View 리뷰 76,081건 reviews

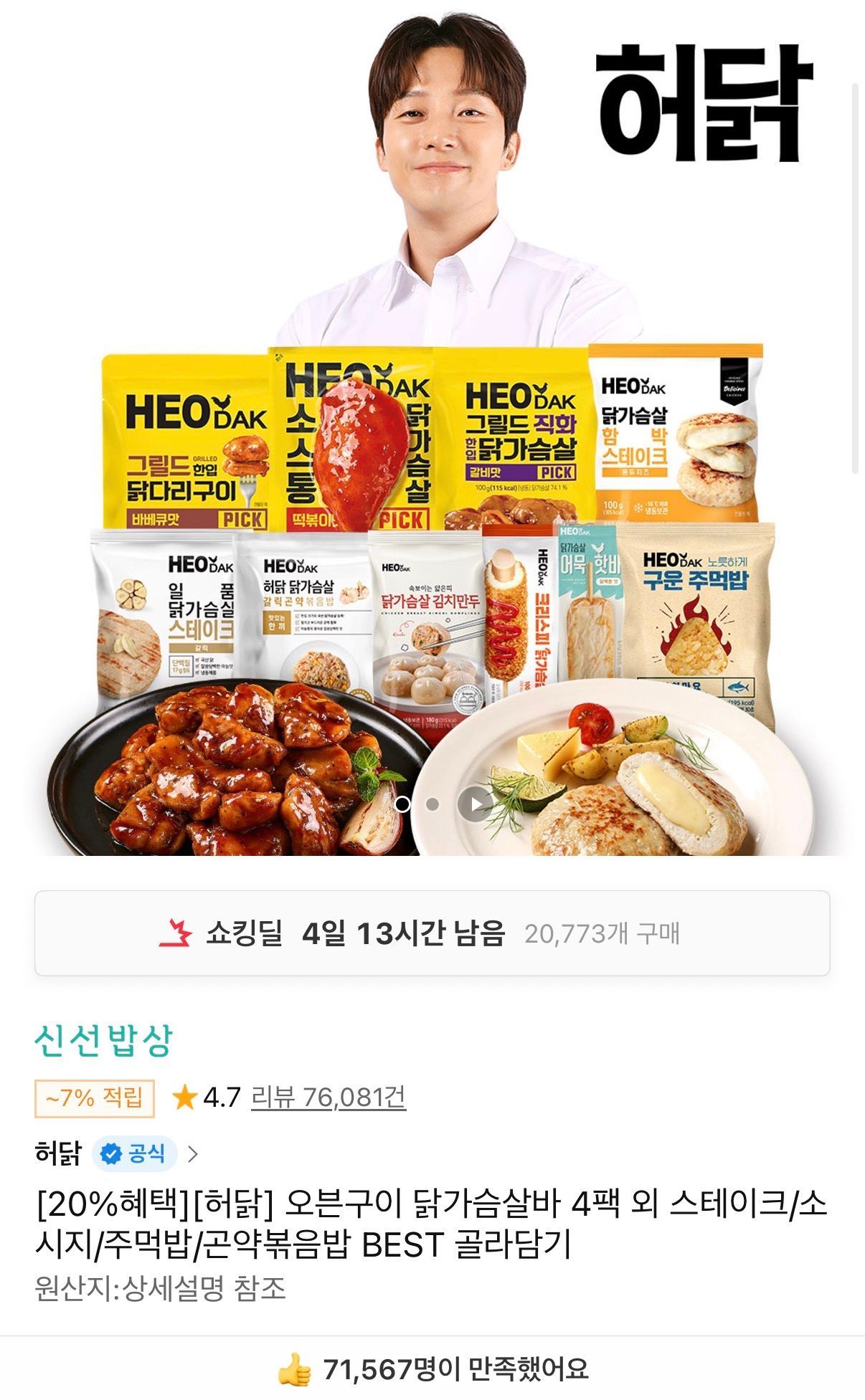tap(328, 1097)
